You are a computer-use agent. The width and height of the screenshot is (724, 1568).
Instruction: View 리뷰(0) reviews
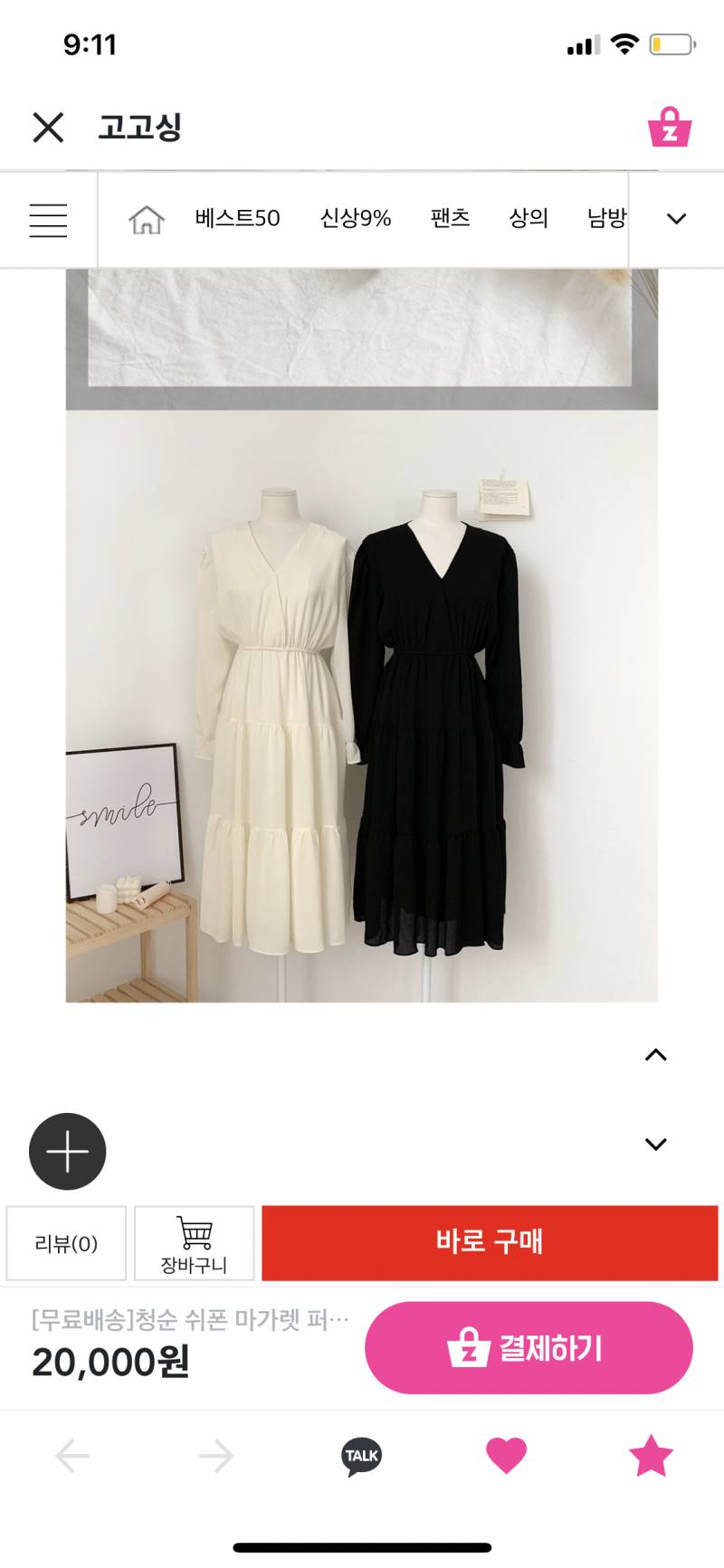coord(66,1243)
